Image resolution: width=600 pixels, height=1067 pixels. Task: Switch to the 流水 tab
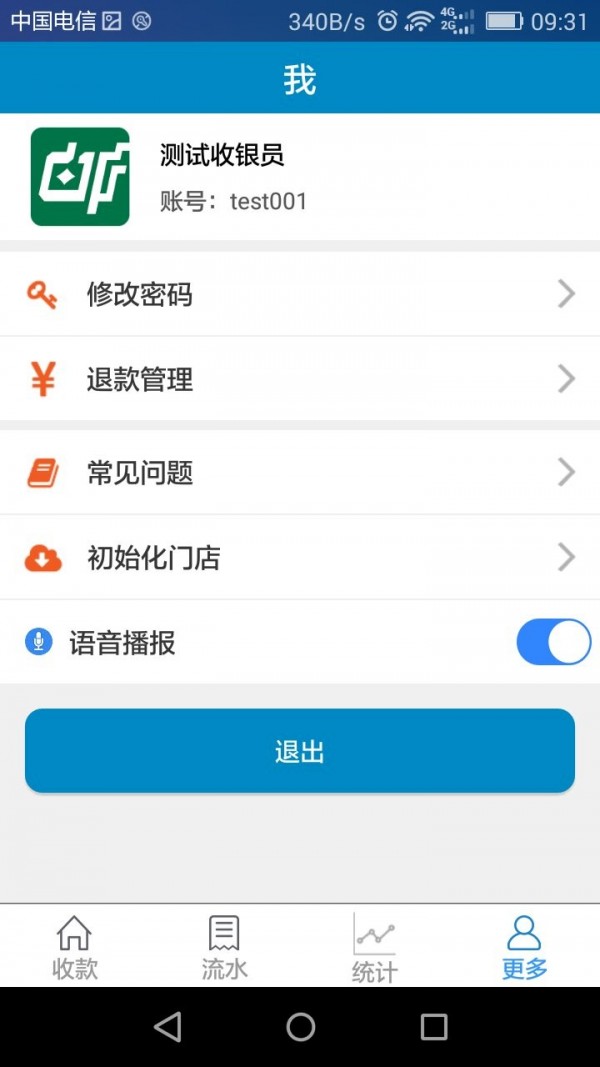coord(225,946)
